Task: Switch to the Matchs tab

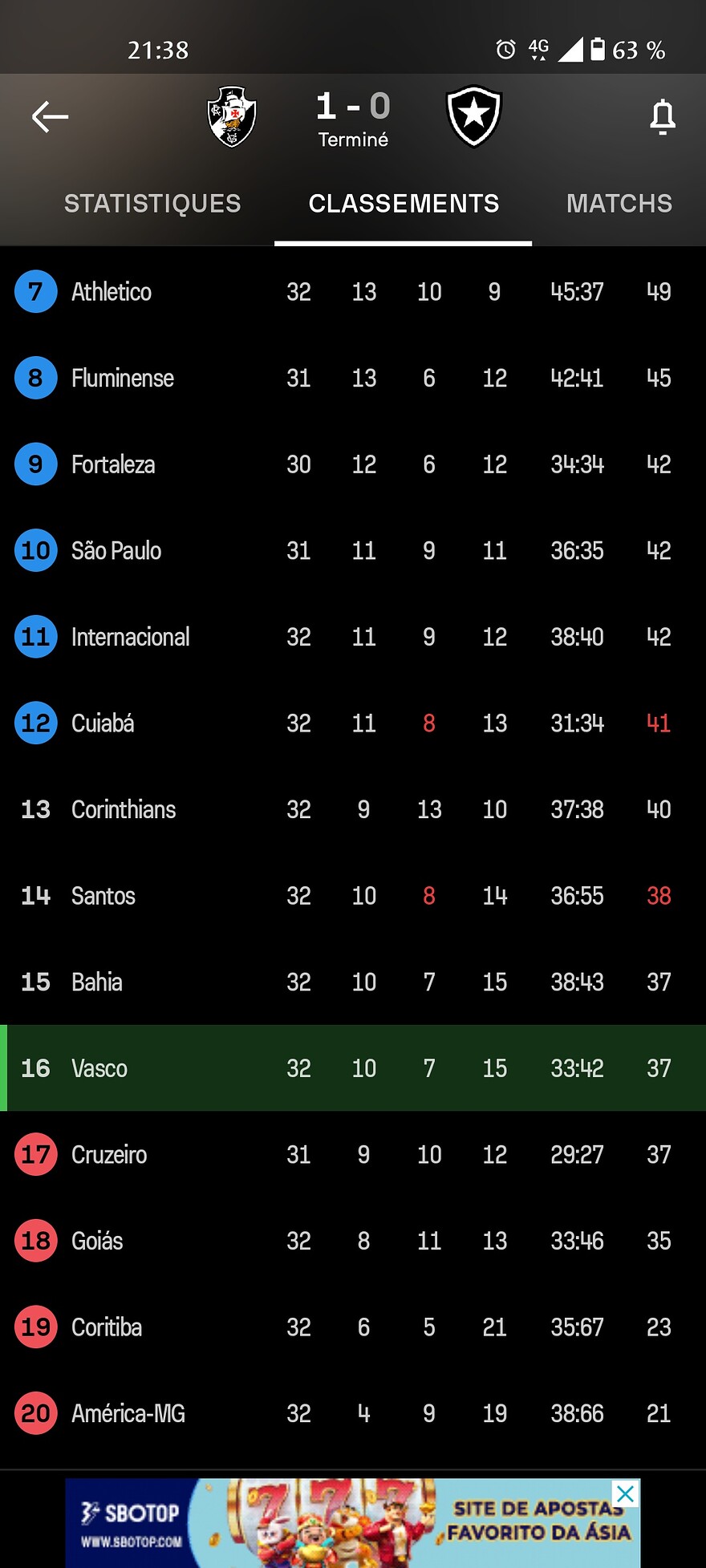Action: [619, 204]
